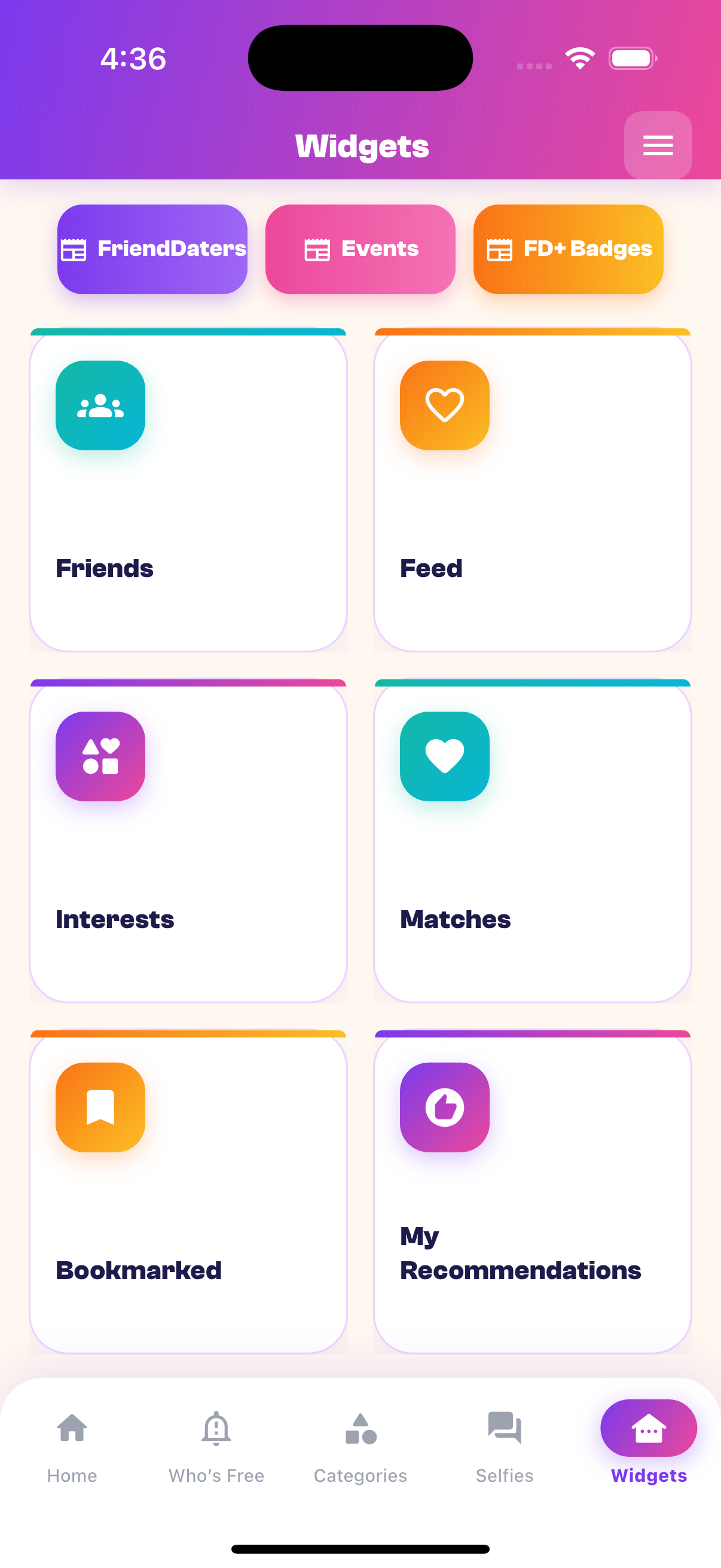The width and height of the screenshot is (721, 1568).
Task: Select the FriendDaters button
Action: [x=152, y=249]
